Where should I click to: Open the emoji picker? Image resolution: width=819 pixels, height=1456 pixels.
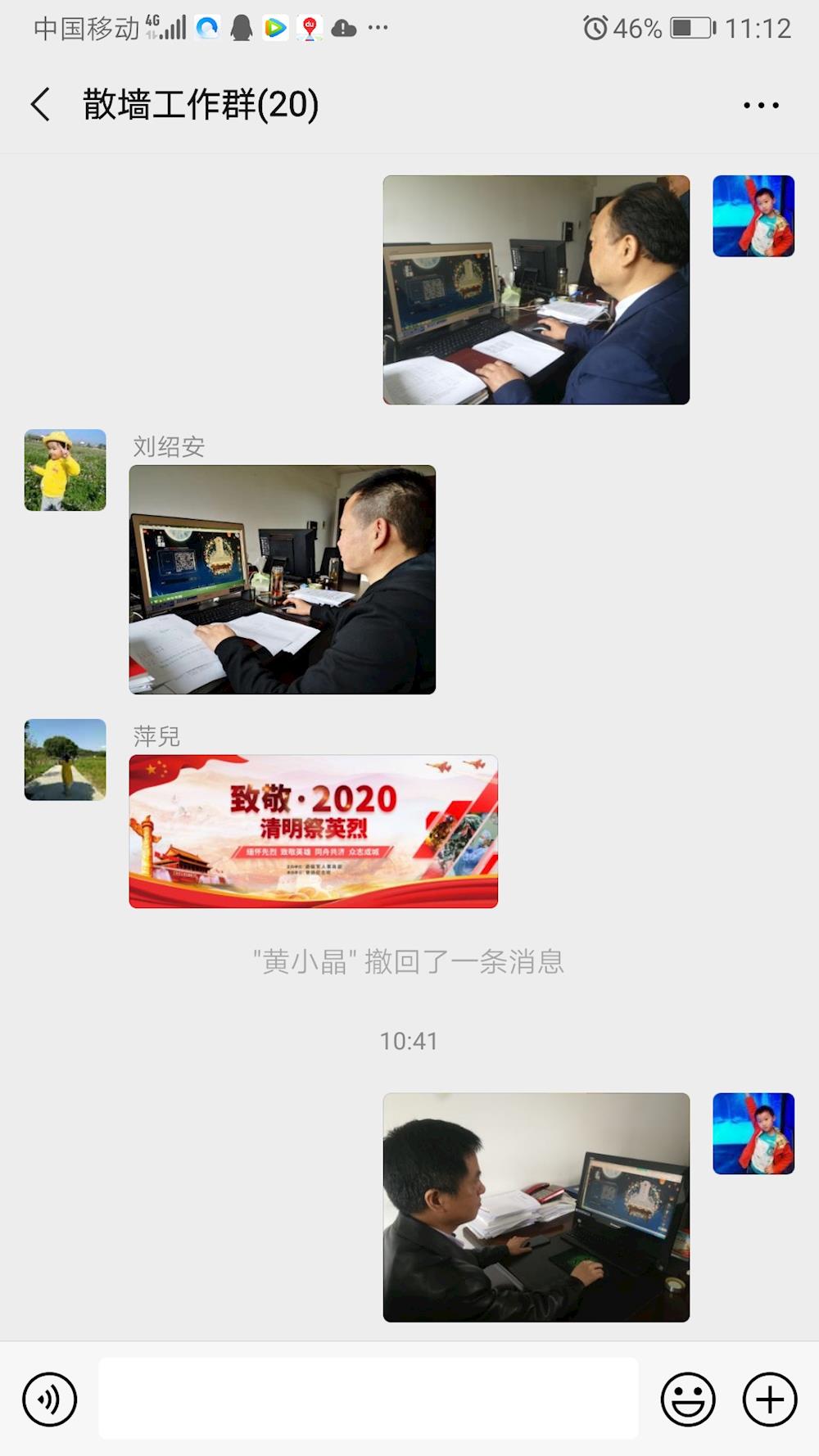(688, 1399)
